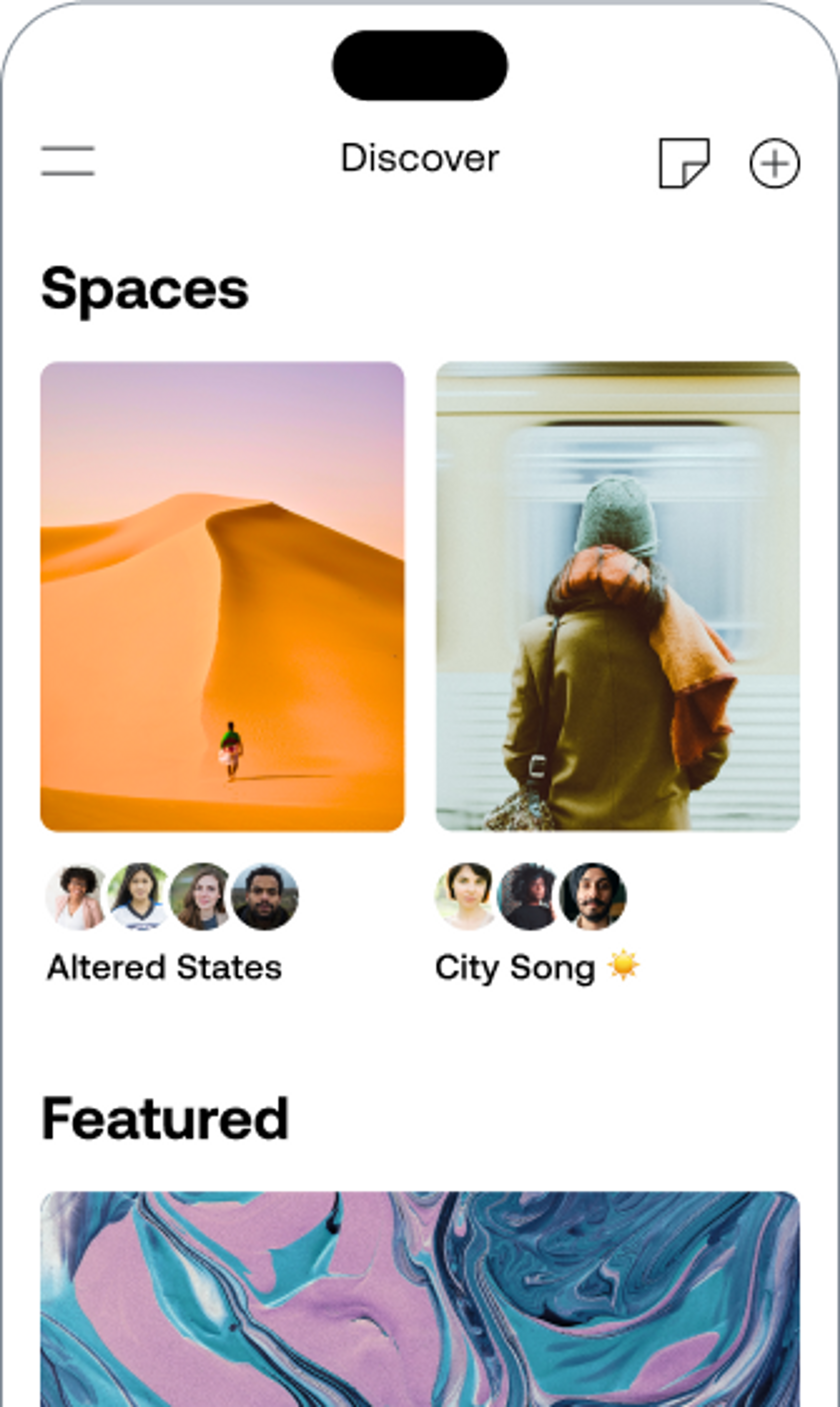Tap the plus circle to add new

click(x=774, y=163)
